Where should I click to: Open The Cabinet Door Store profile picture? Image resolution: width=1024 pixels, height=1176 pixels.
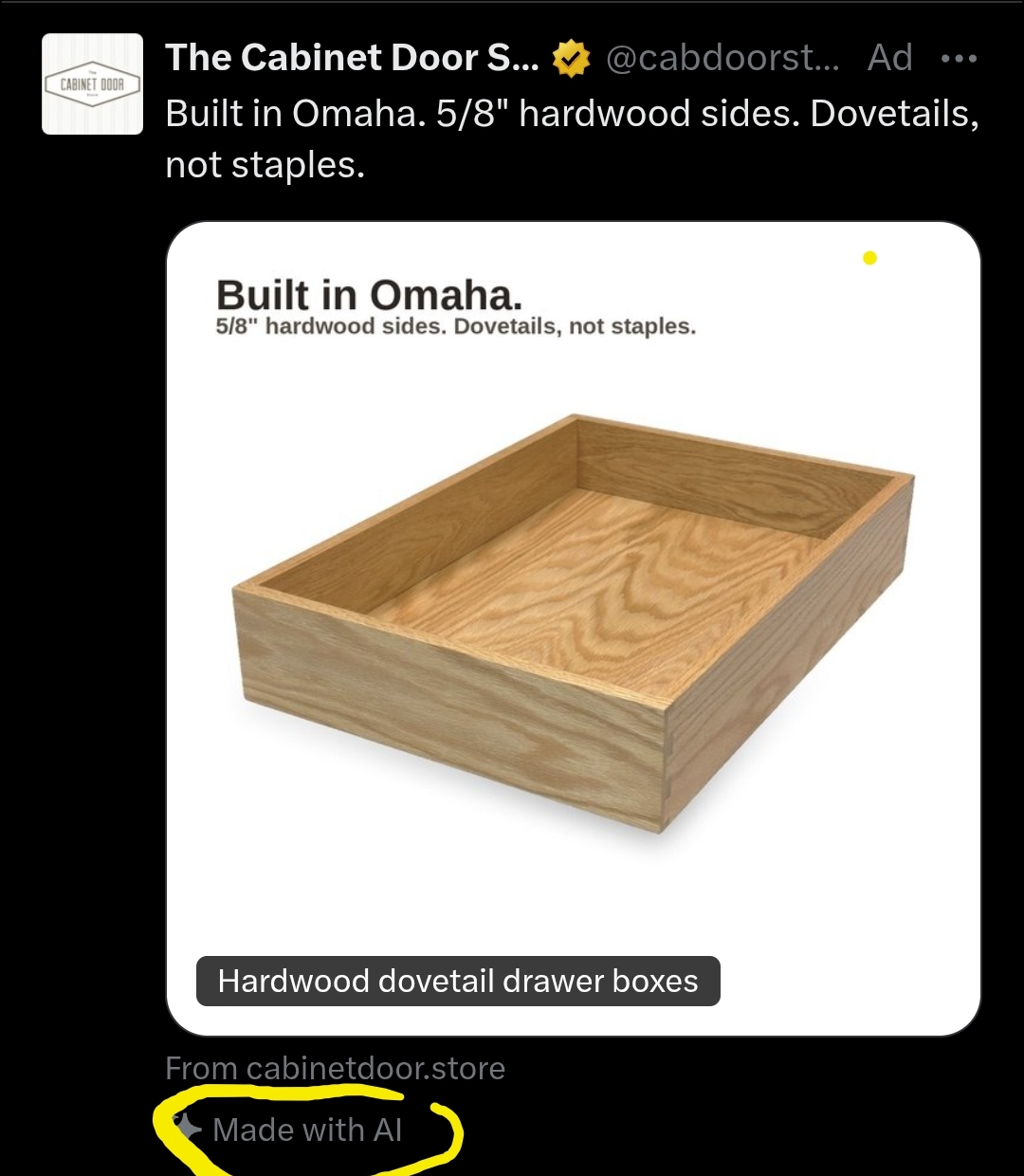(93, 84)
